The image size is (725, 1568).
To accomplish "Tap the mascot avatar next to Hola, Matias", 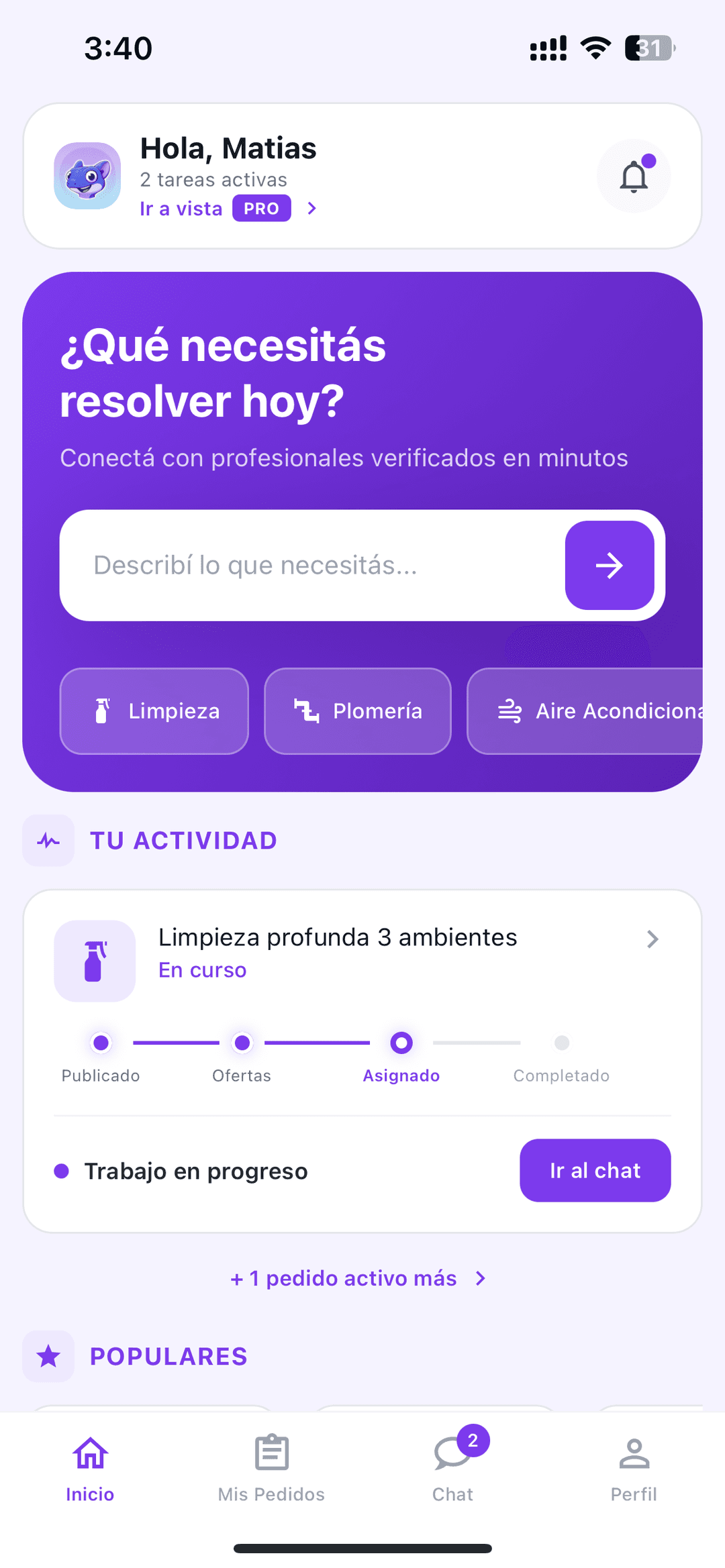I will [87, 176].
